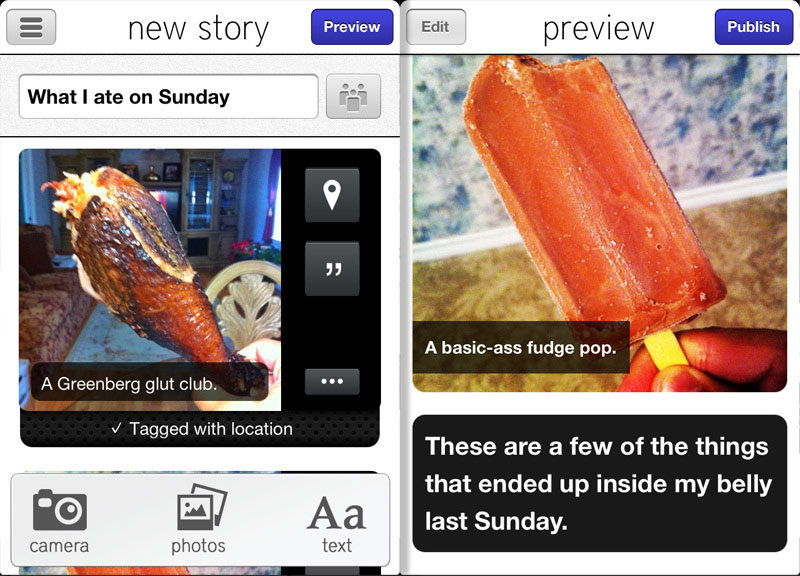Open the hamburger menu
800x576 pixels.
(x=31, y=27)
